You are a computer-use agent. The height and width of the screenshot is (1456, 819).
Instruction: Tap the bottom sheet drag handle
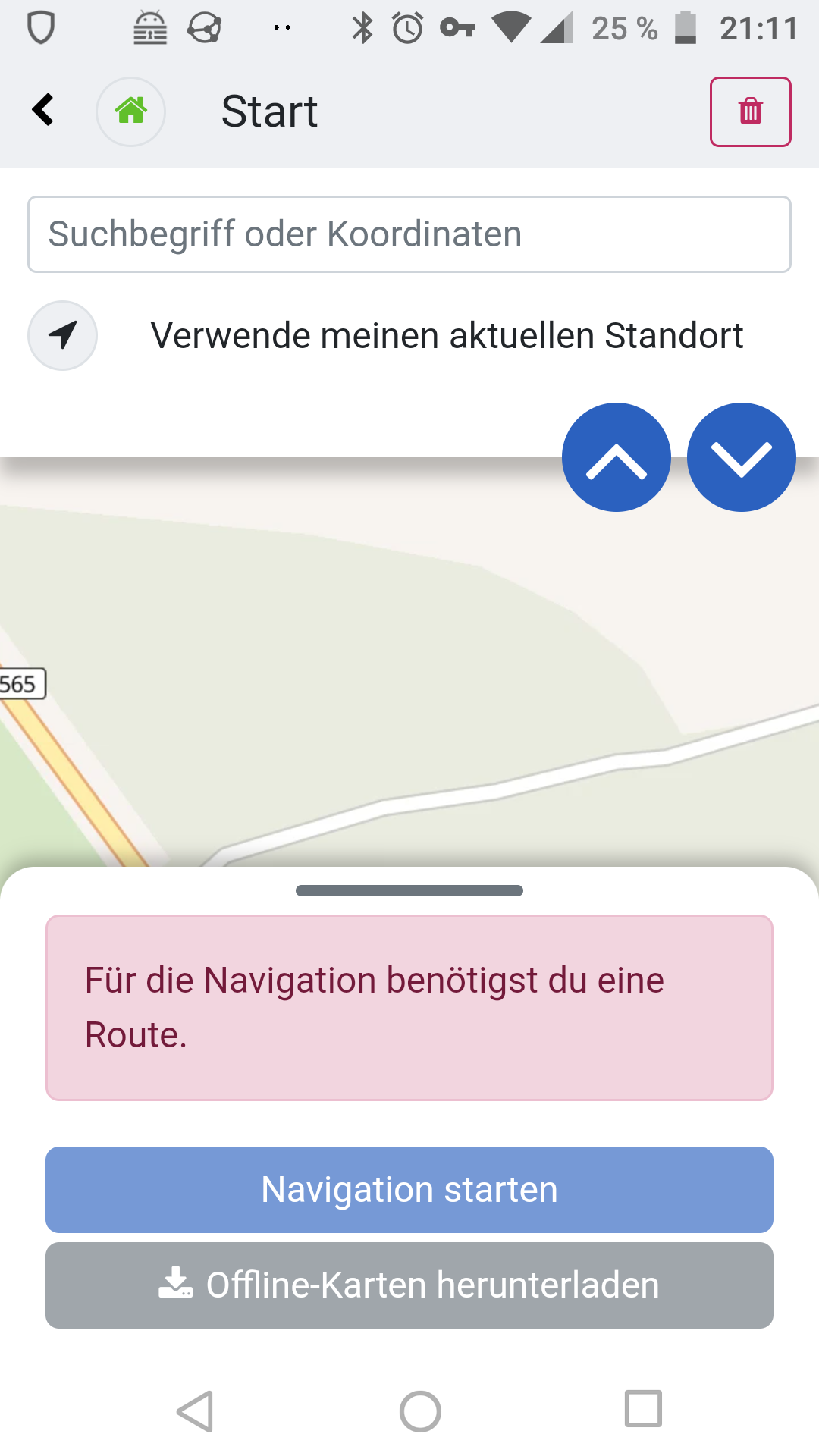pos(409,890)
